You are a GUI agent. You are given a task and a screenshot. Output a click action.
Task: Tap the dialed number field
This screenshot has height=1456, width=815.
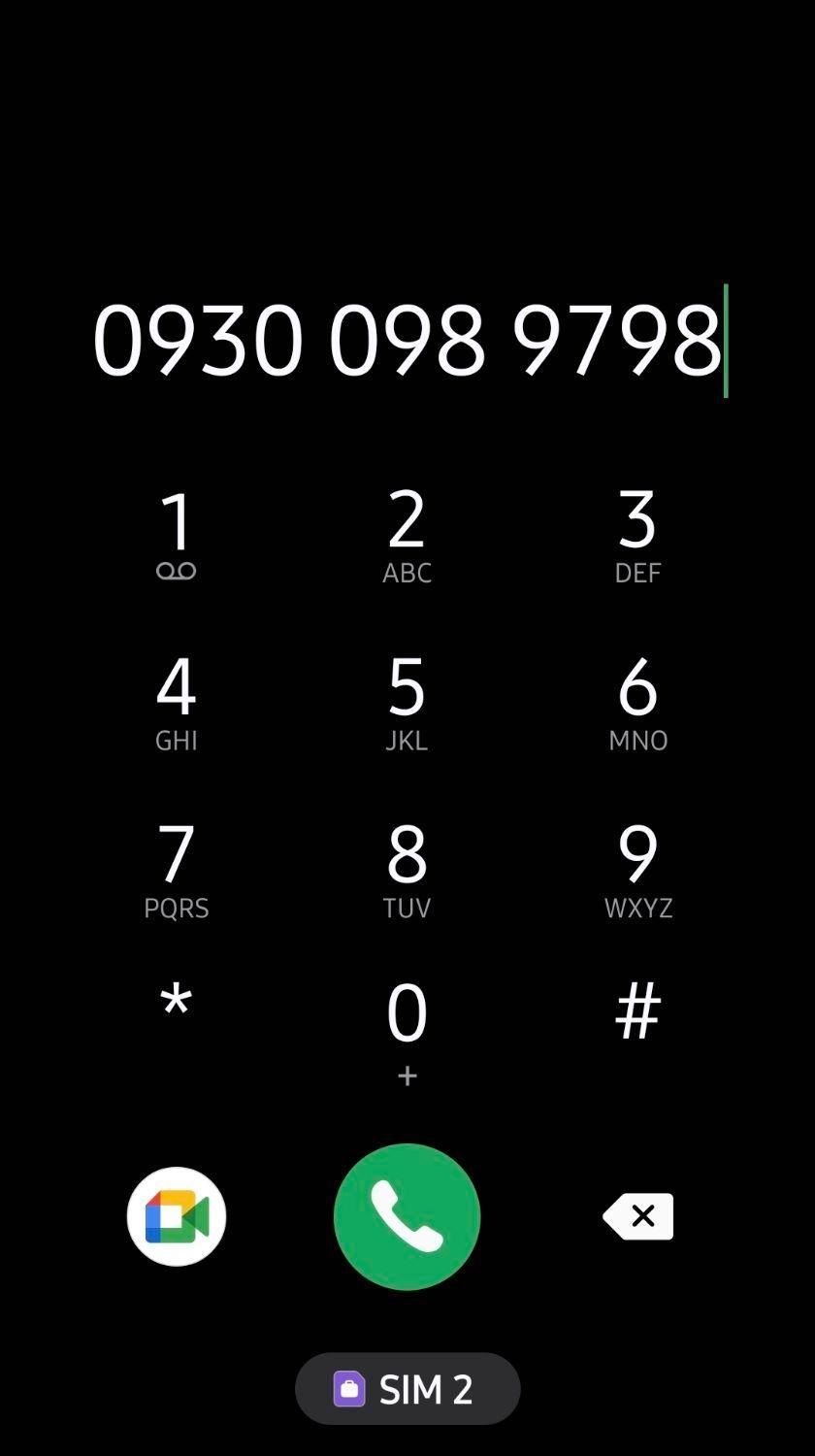coord(407,340)
